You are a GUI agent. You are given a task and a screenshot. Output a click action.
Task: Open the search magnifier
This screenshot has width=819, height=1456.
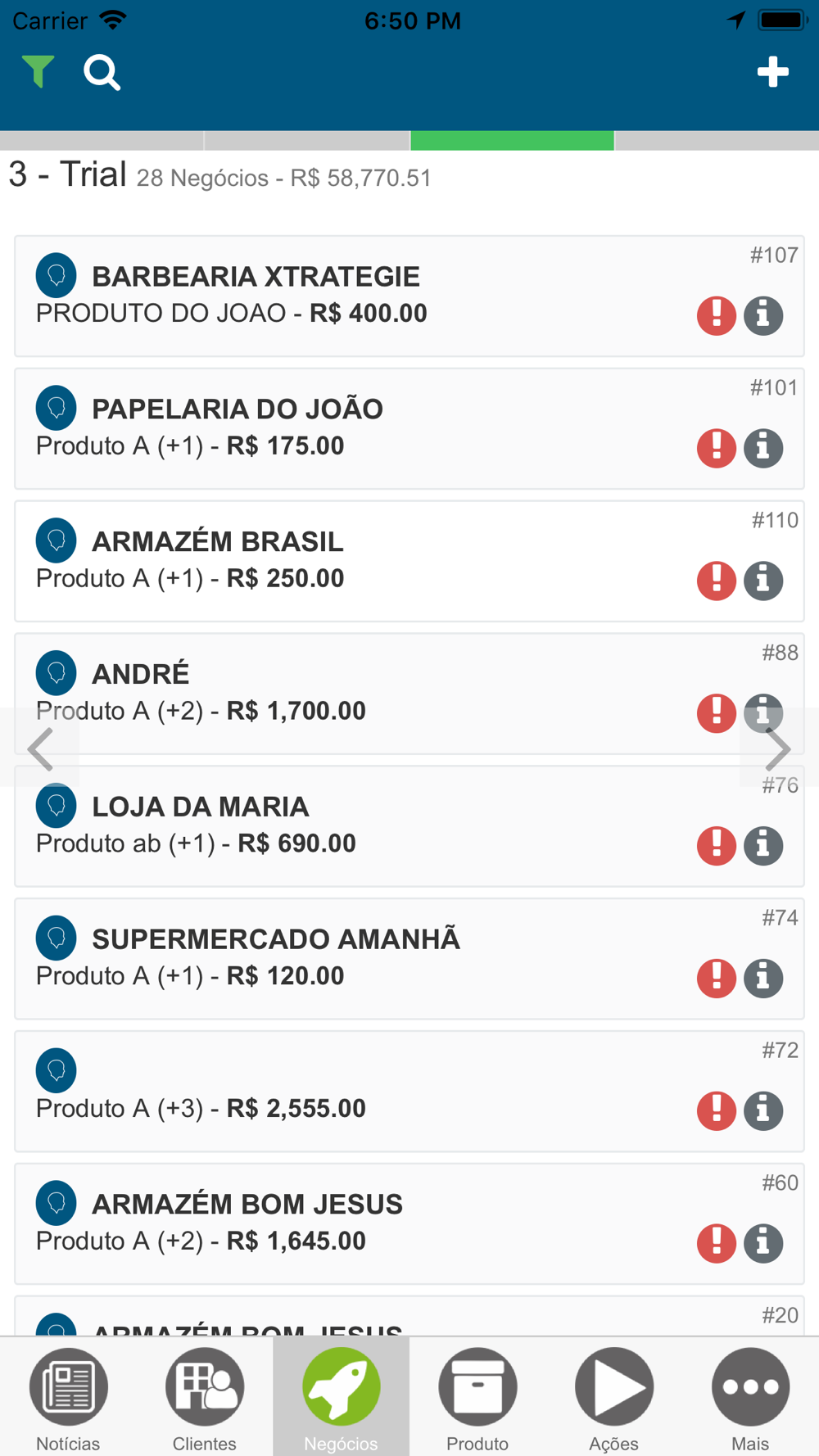pos(102,73)
